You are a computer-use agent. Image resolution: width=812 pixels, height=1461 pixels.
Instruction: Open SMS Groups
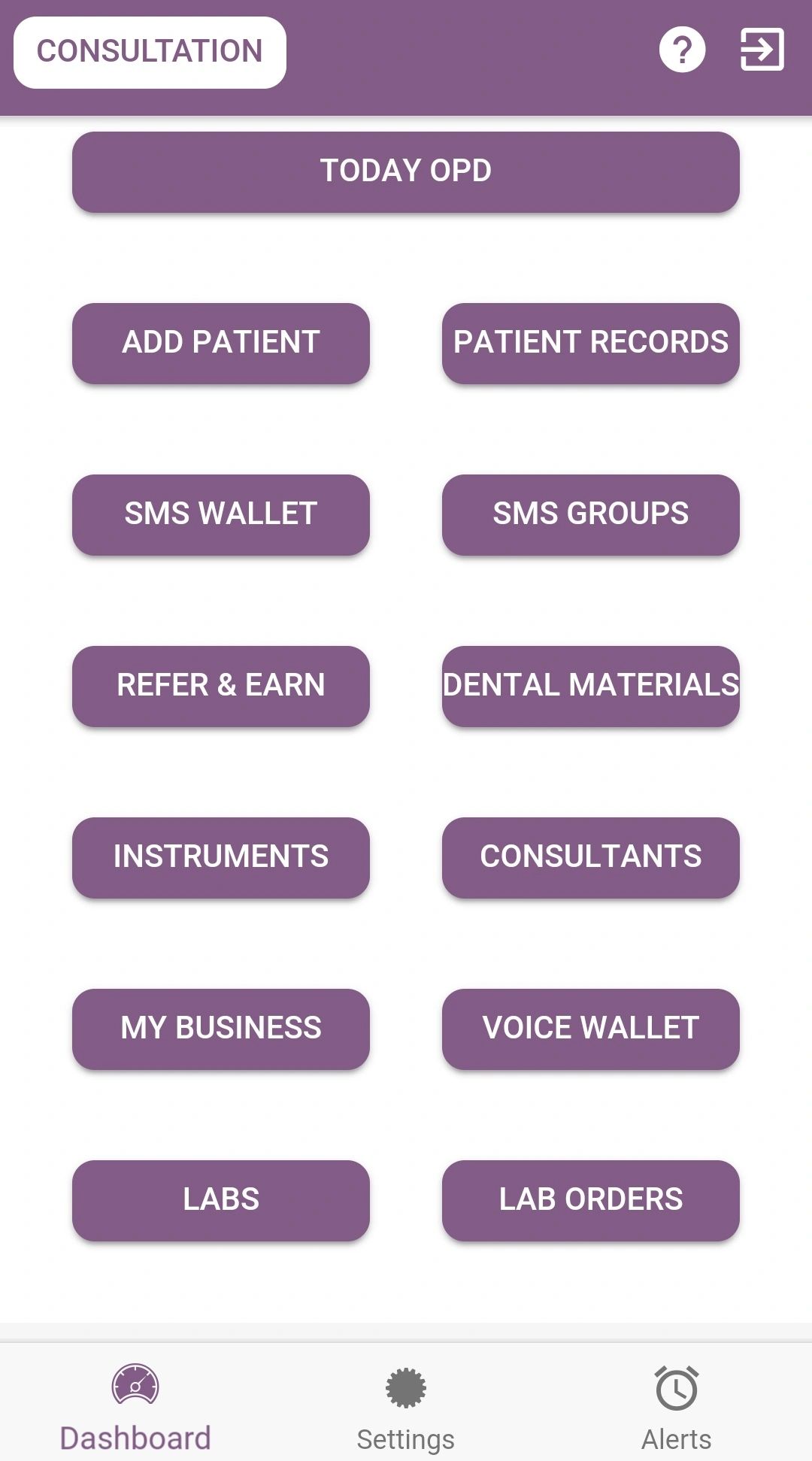click(x=590, y=514)
